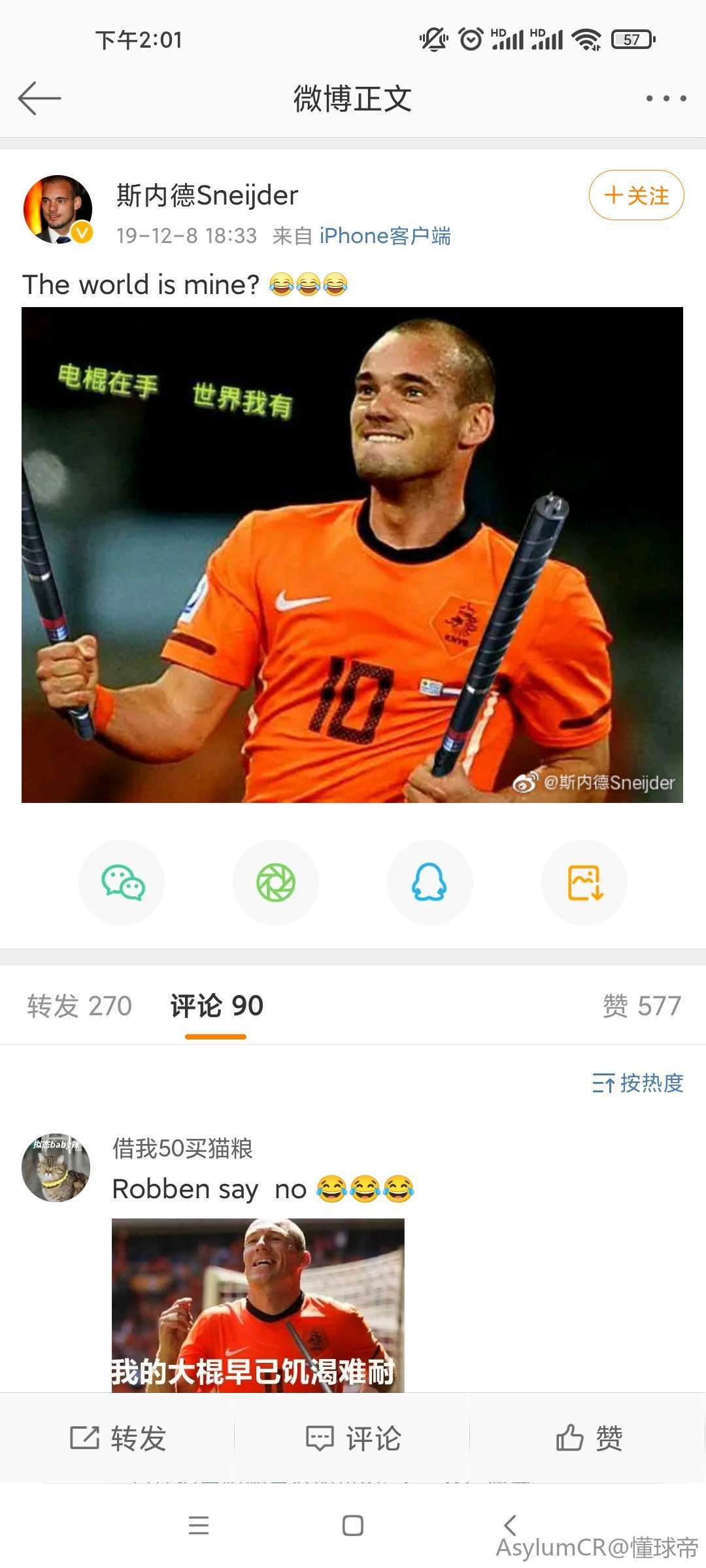The height and width of the screenshot is (1568, 706).
Task: Show the 赞 577 likes list
Action: [x=641, y=1005]
